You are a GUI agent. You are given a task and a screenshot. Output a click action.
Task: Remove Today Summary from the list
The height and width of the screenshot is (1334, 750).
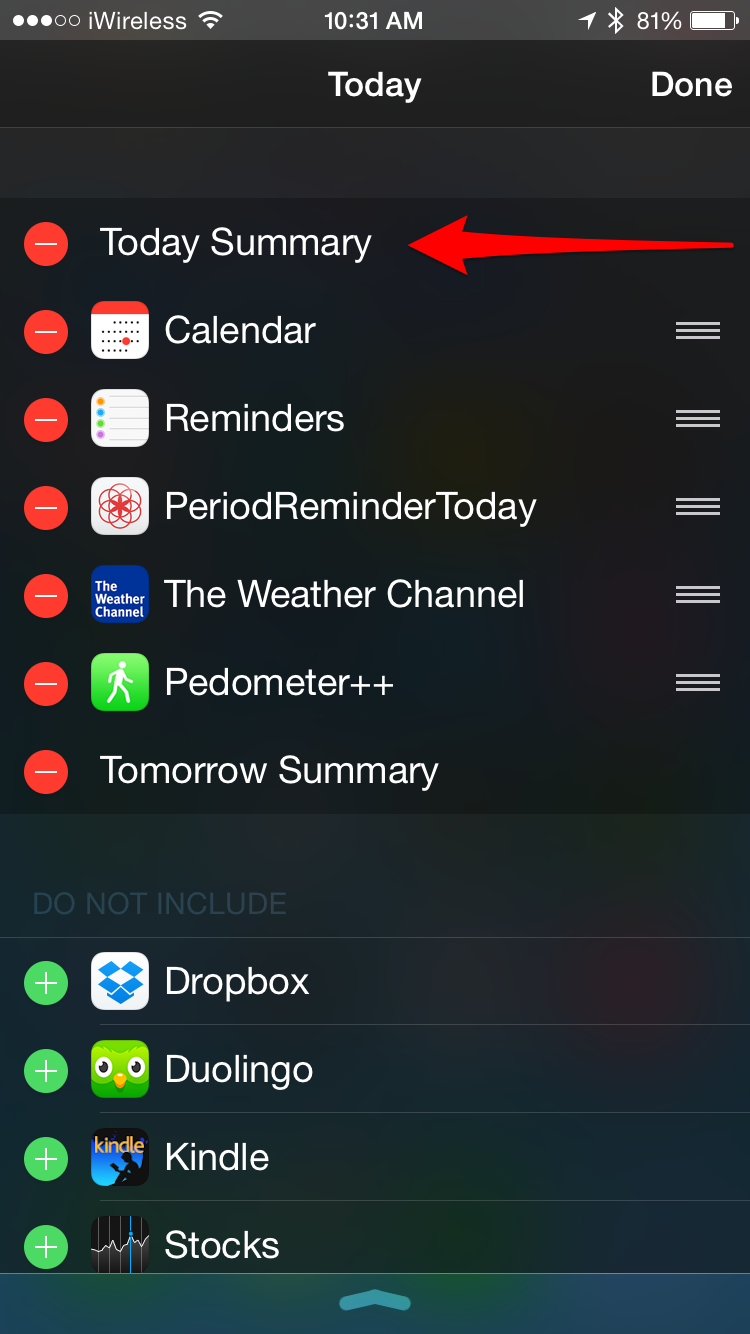pos(46,243)
